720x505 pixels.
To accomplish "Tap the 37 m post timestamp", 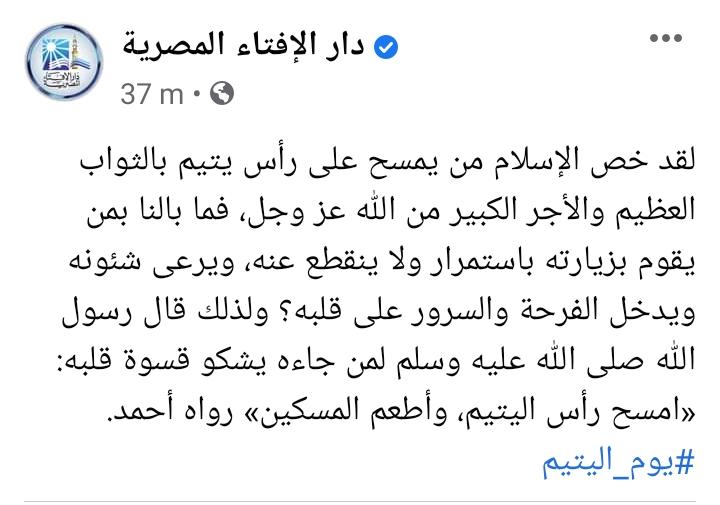I will pos(152,94).
